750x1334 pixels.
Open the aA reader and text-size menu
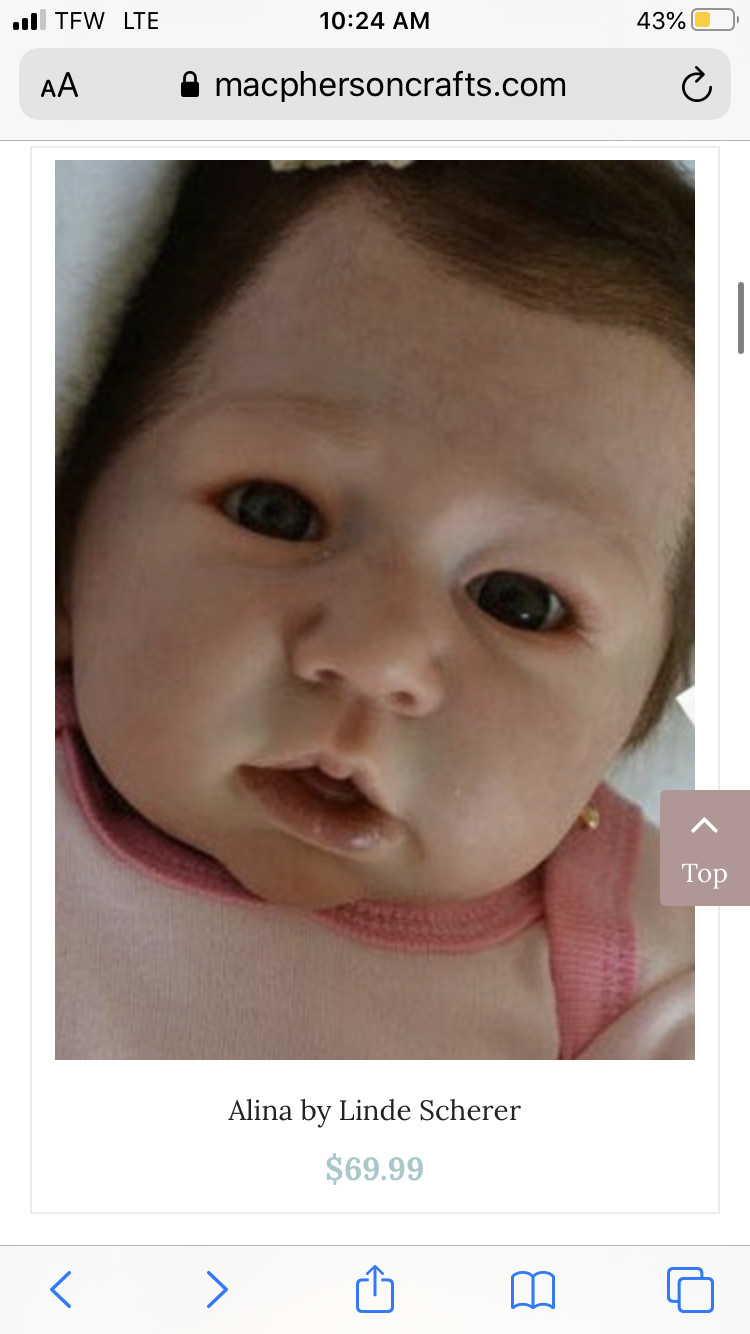point(60,86)
